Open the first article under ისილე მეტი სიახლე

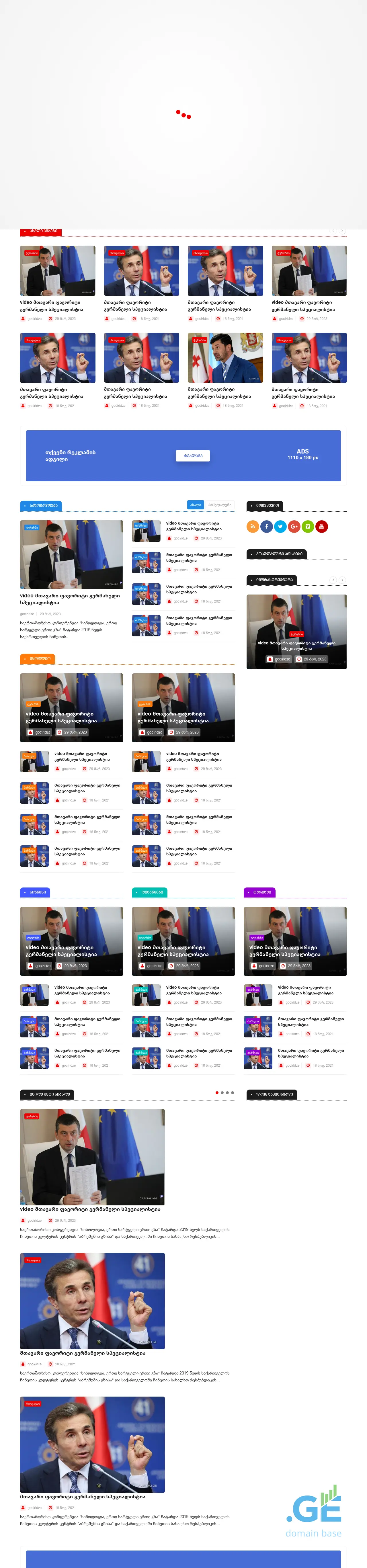click(x=93, y=1157)
